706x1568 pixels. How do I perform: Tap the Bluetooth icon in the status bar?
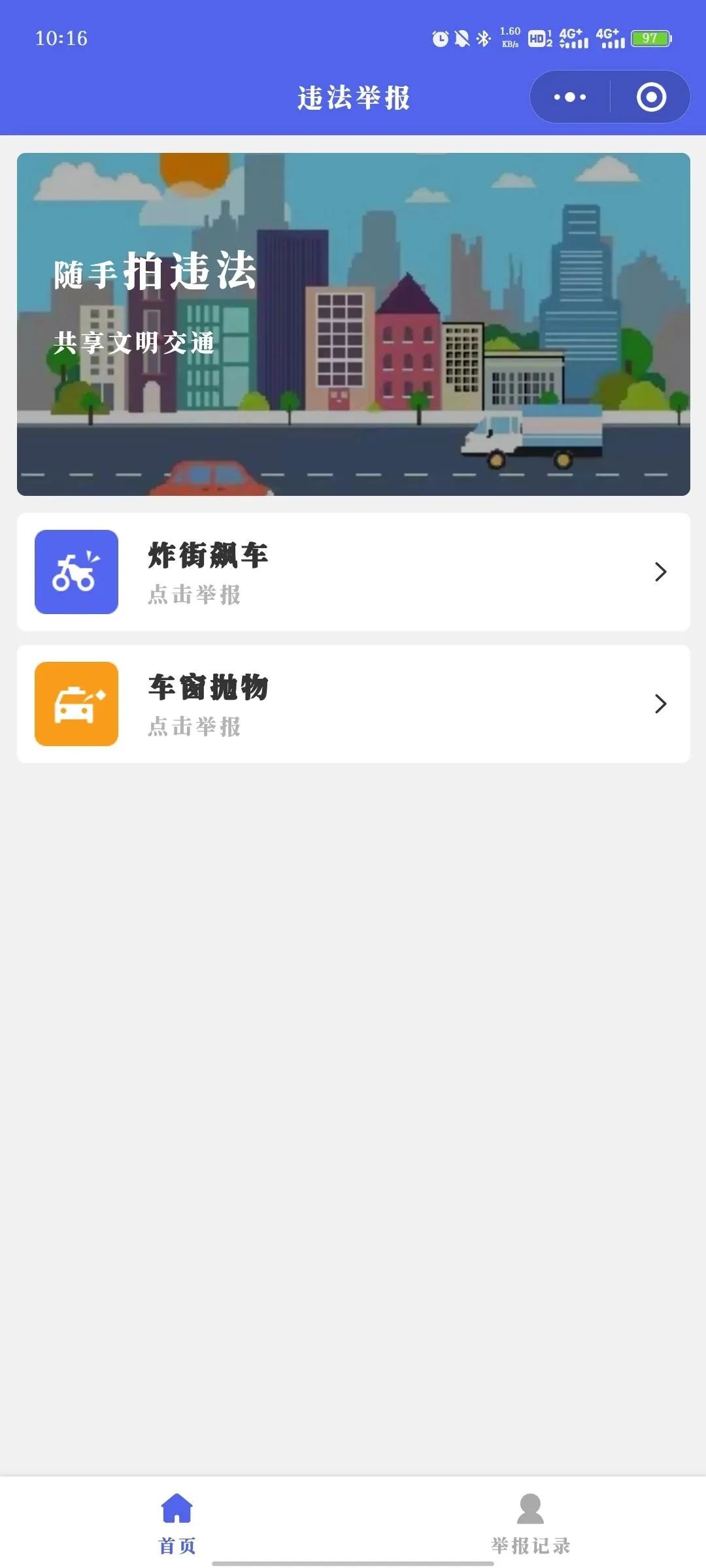(x=485, y=39)
